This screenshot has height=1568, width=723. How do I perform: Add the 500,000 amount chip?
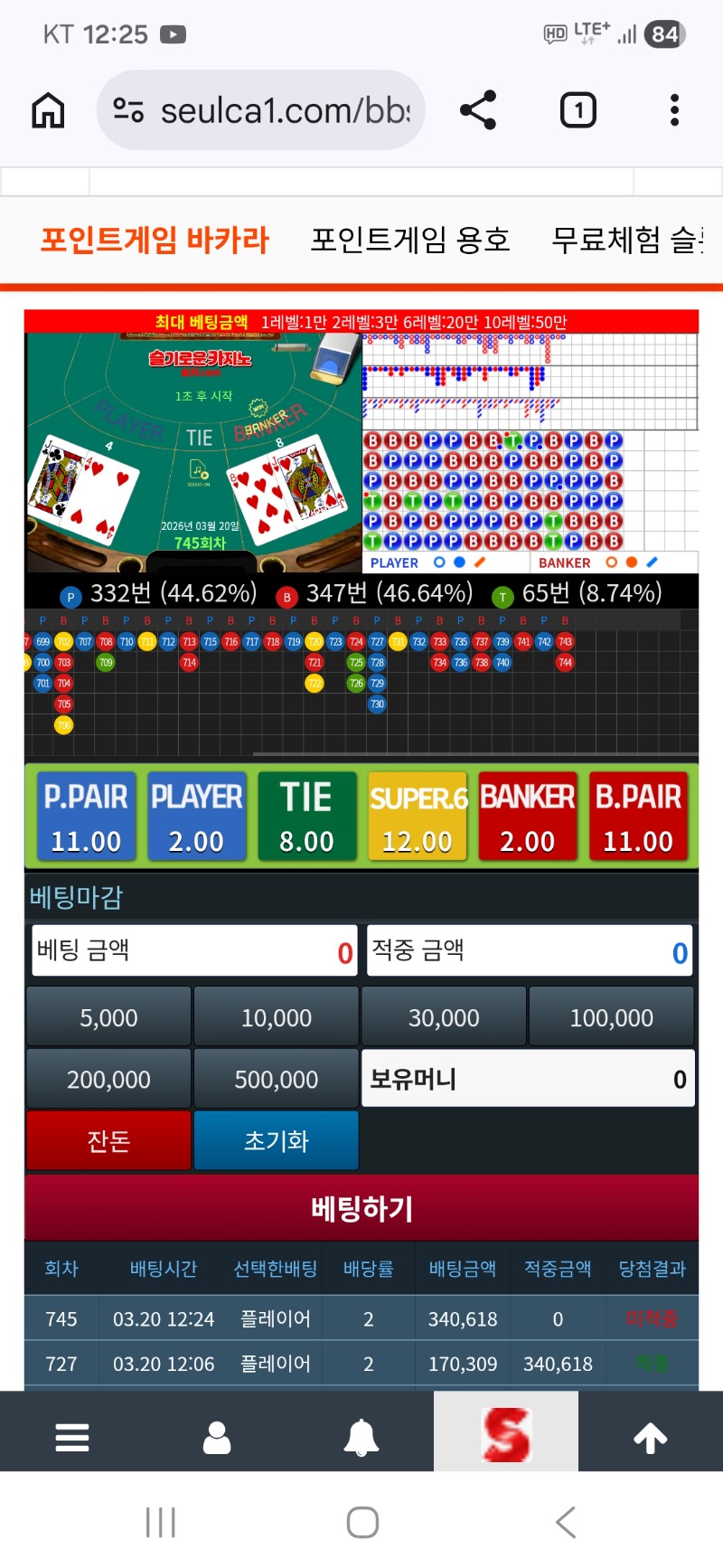click(276, 1079)
